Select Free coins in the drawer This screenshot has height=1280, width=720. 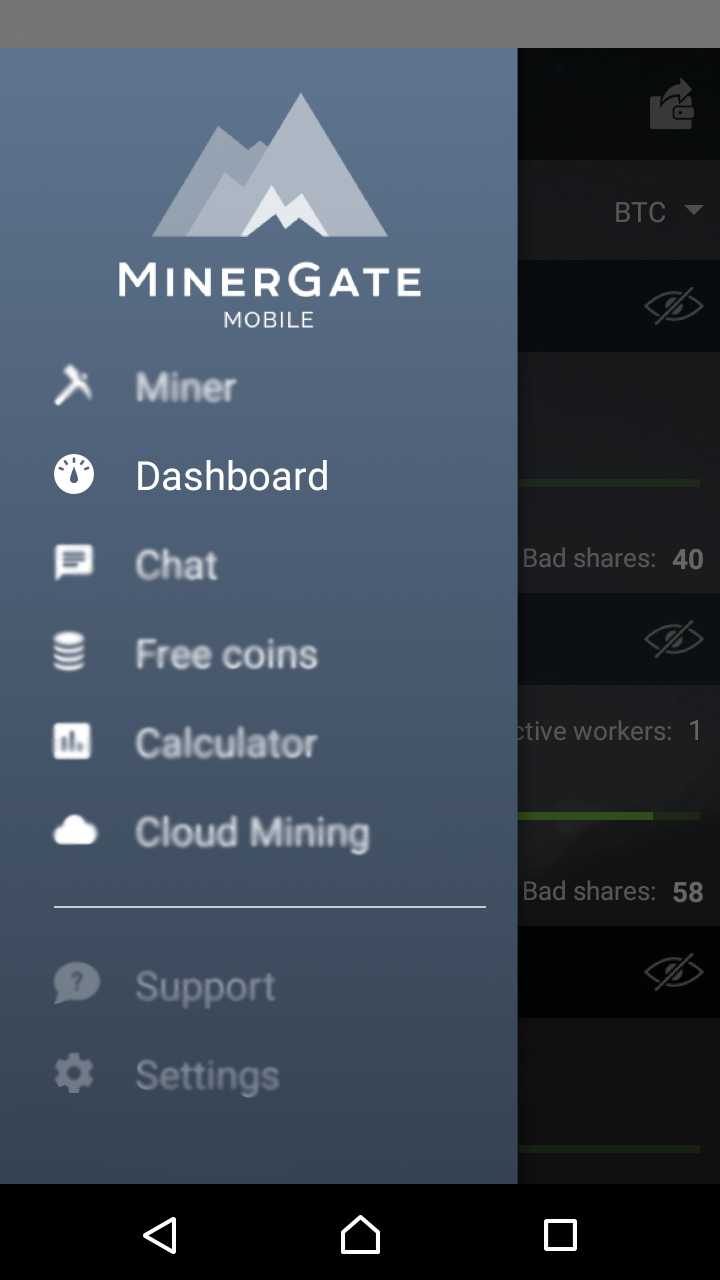tap(258, 654)
